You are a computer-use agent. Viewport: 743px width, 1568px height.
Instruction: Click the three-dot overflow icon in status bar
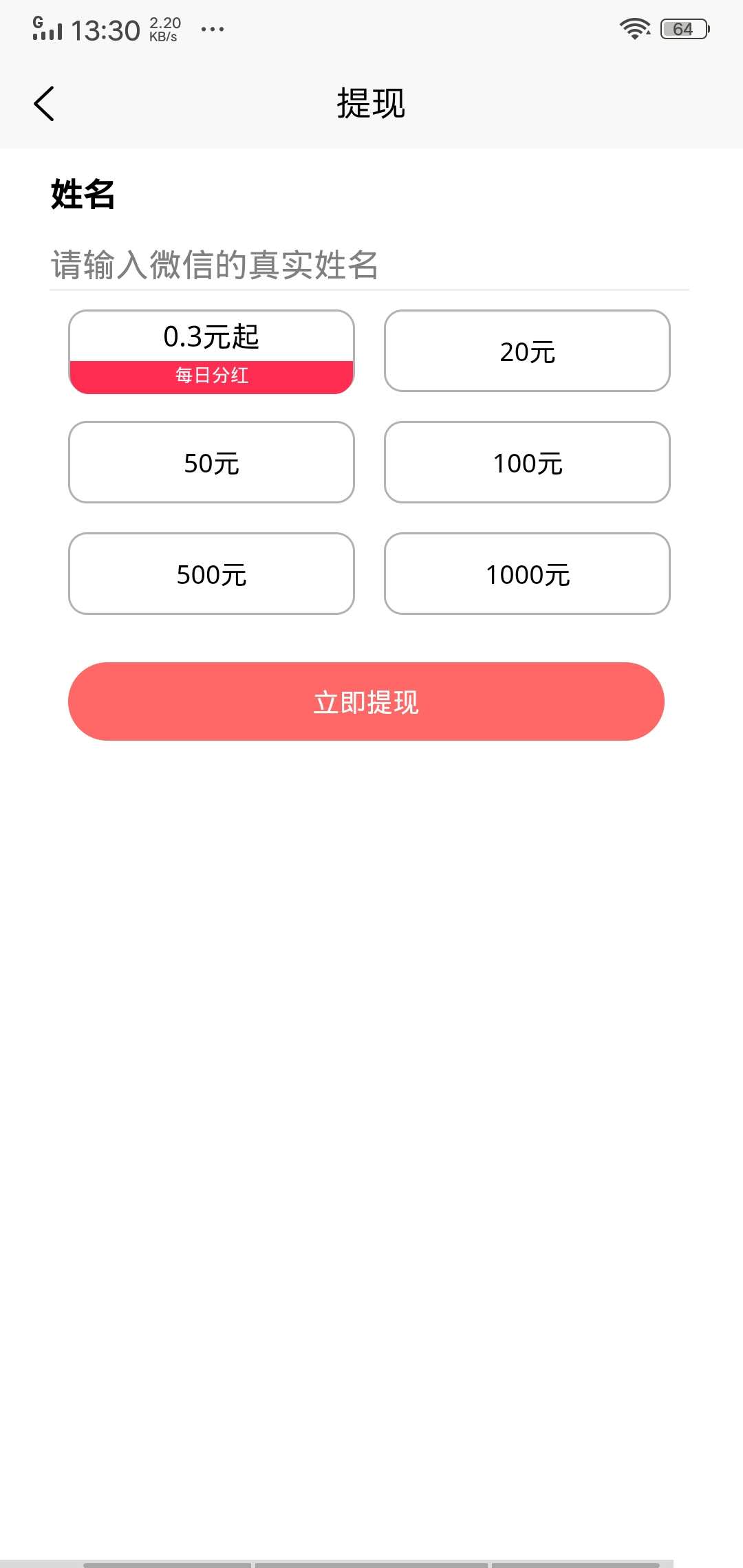click(x=211, y=30)
